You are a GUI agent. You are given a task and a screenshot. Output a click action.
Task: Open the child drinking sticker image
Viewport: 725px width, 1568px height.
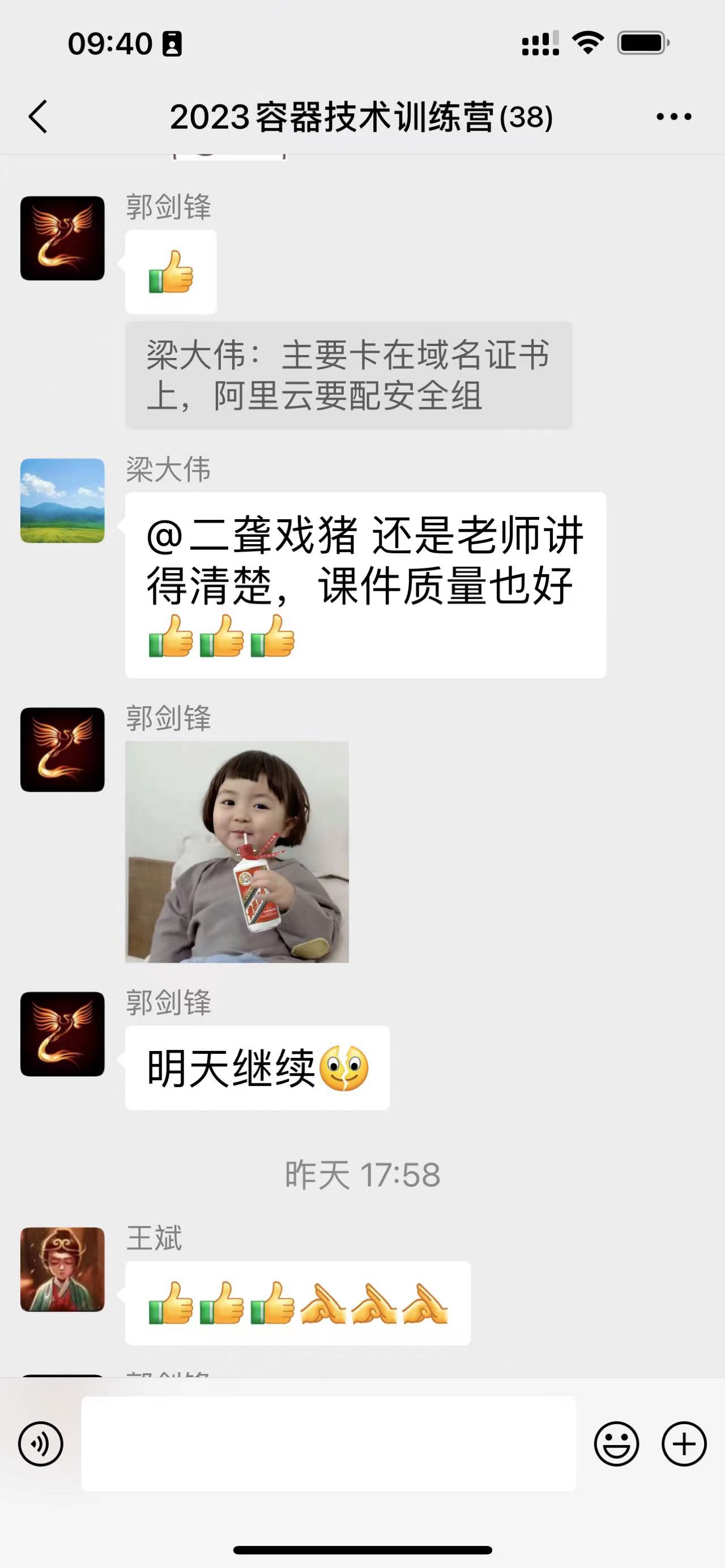point(237,852)
